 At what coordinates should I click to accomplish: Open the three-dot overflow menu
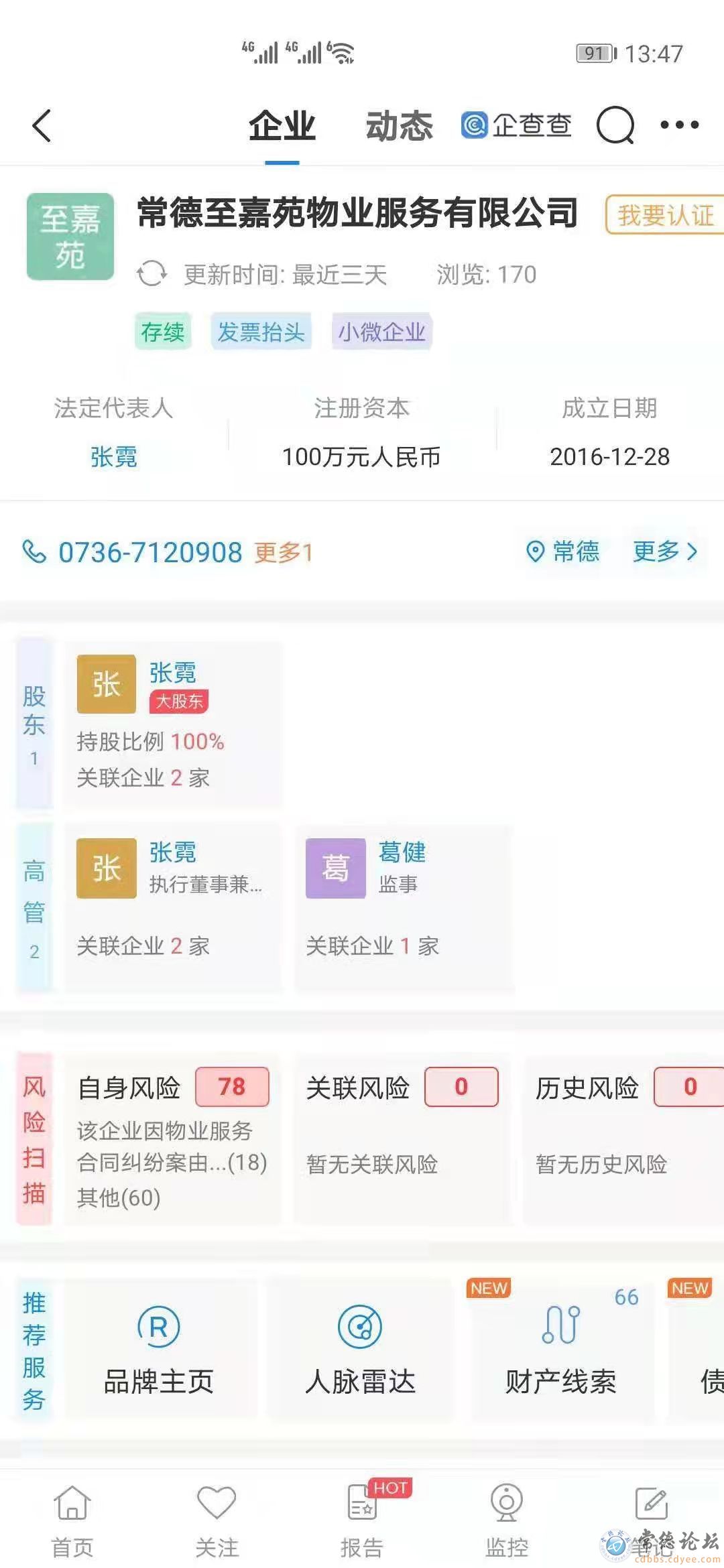point(679,125)
